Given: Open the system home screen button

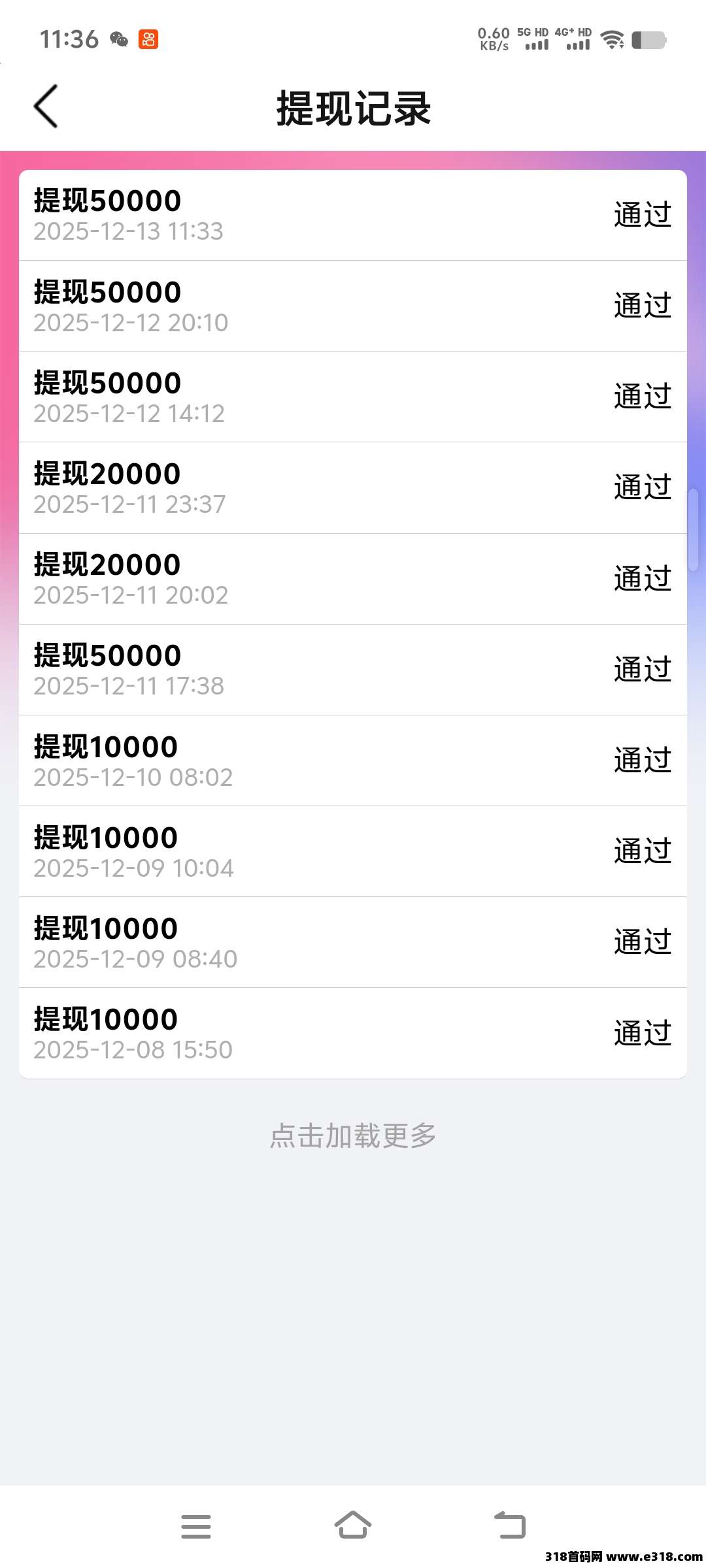Looking at the screenshot, I should (x=353, y=1526).
